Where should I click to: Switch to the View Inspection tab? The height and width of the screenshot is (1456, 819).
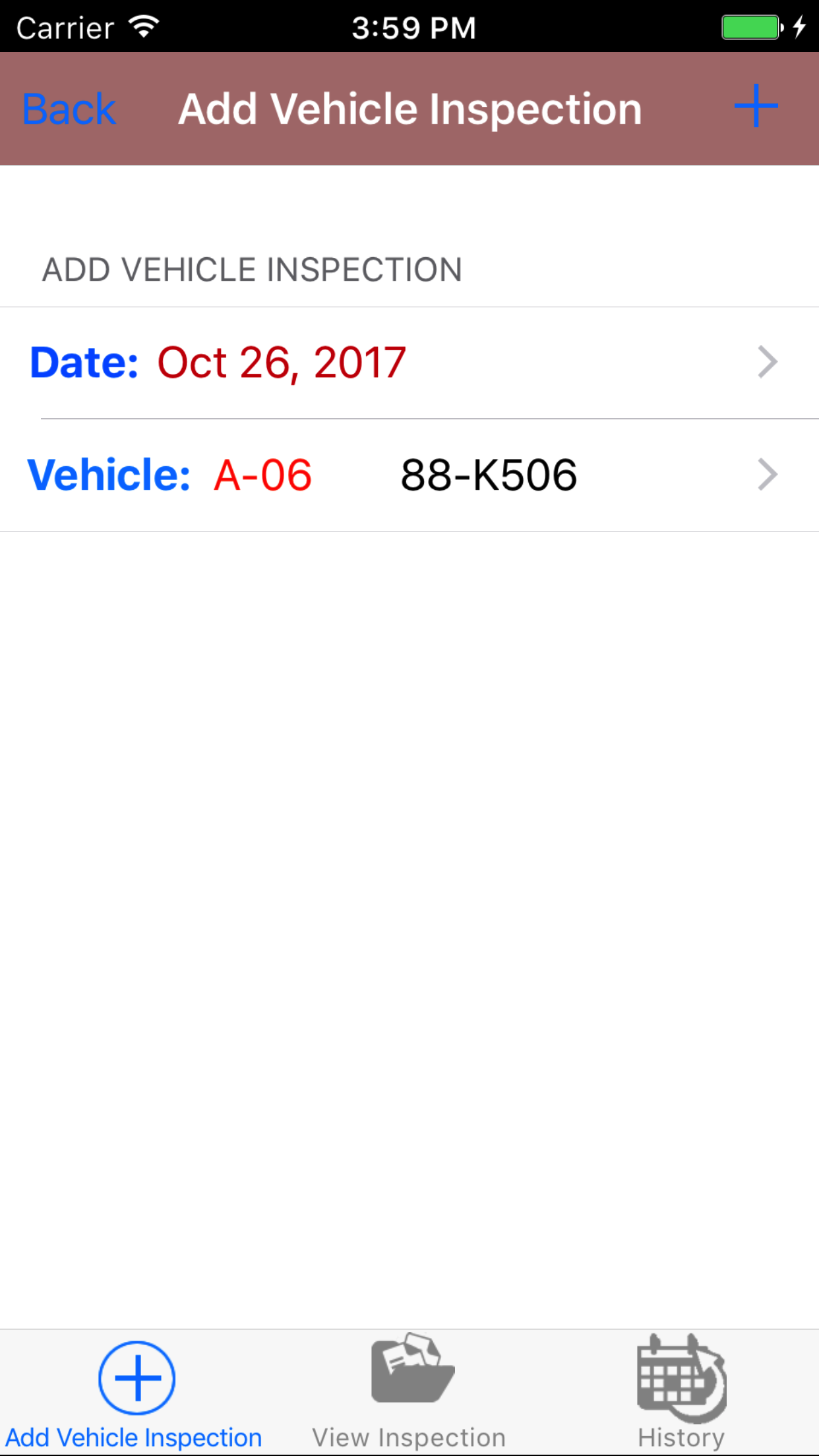409,1393
